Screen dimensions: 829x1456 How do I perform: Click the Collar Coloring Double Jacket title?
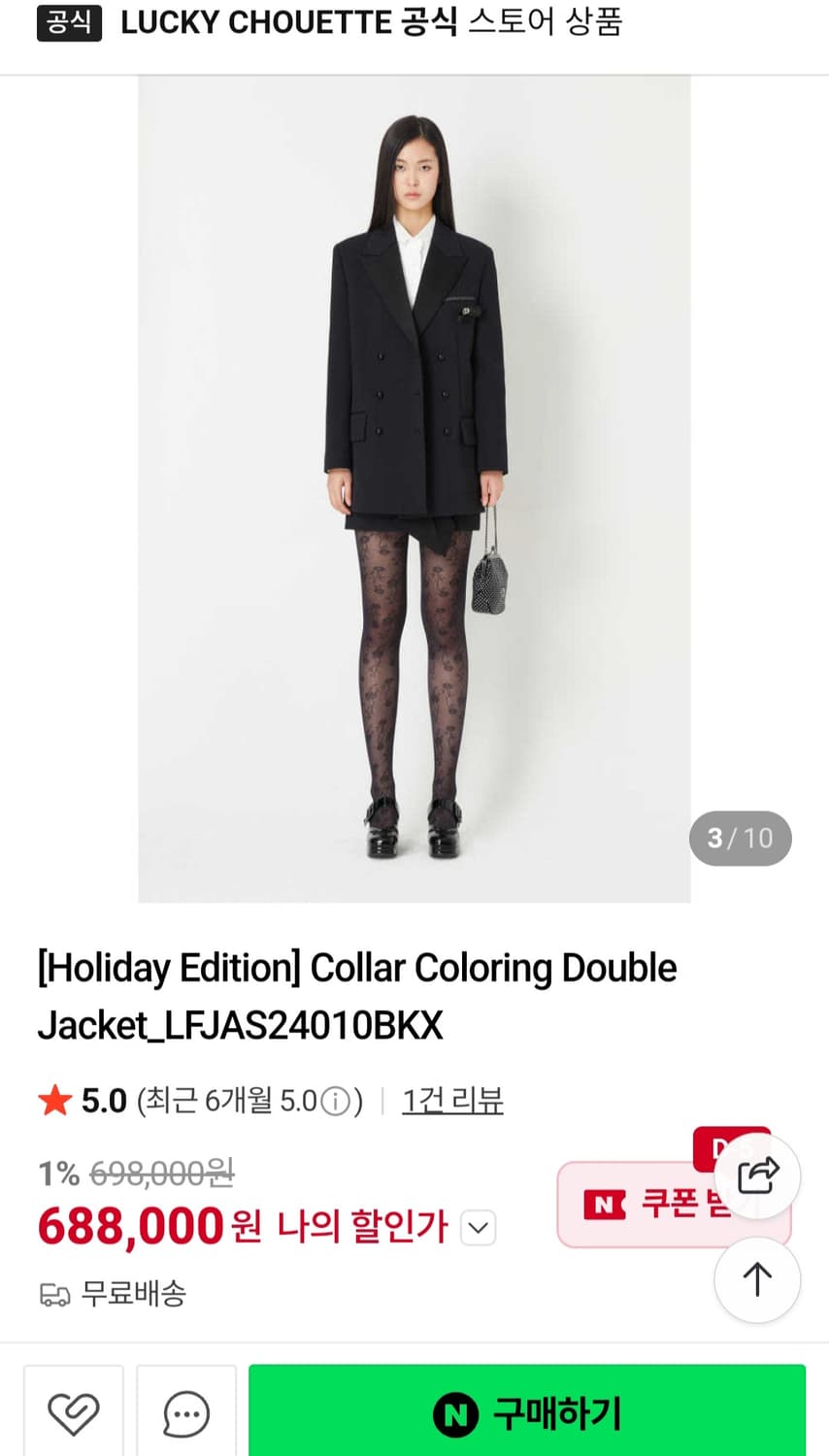tap(357, 995)
